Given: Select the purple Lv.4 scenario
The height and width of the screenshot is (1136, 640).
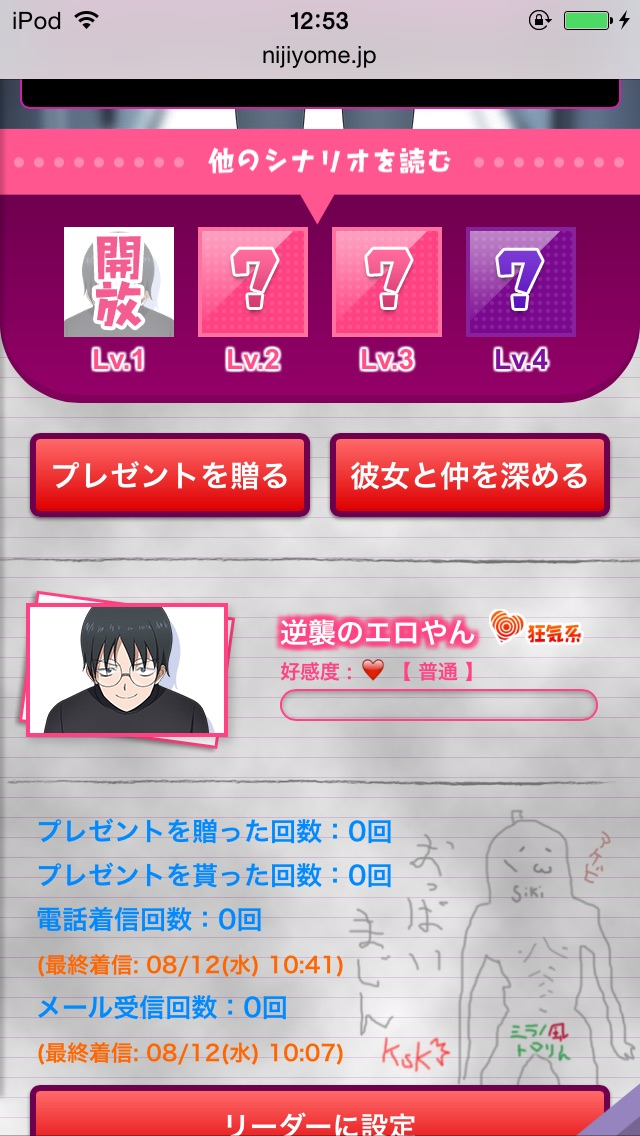Looking at the screenshot, I should point(521,282).
